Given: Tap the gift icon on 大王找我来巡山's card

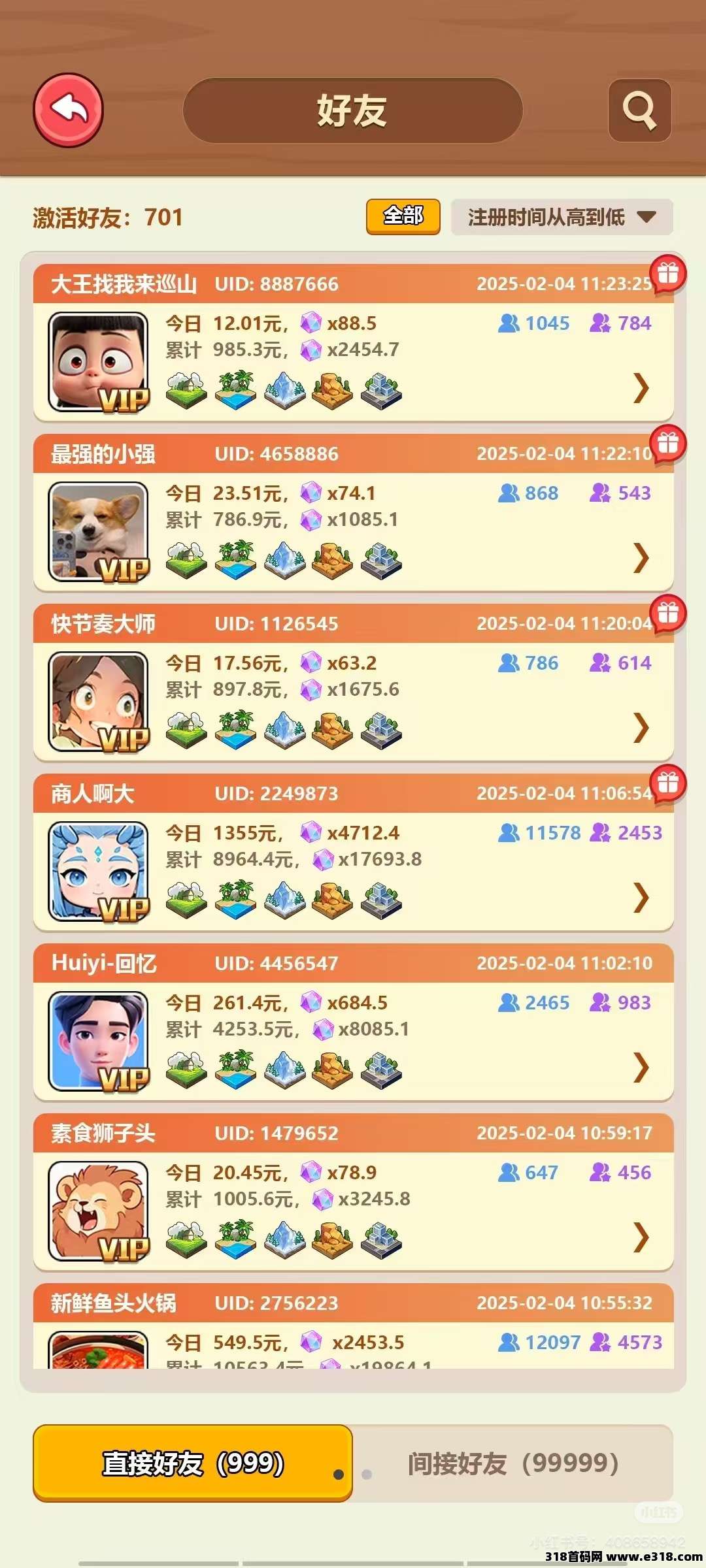Looking at the screenshot, I should coord(667,273).
